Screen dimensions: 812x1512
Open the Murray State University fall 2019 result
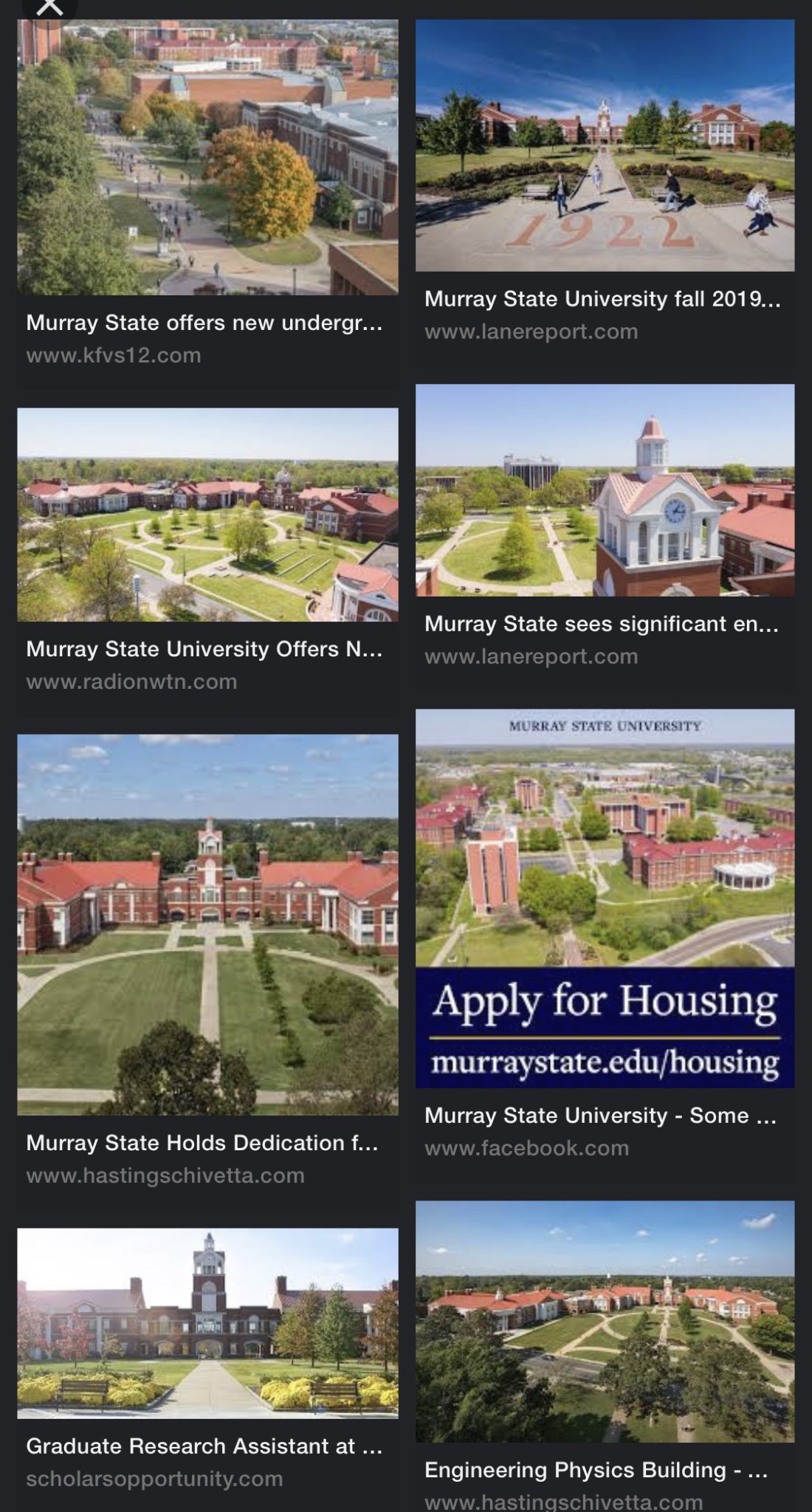(605, 146)
